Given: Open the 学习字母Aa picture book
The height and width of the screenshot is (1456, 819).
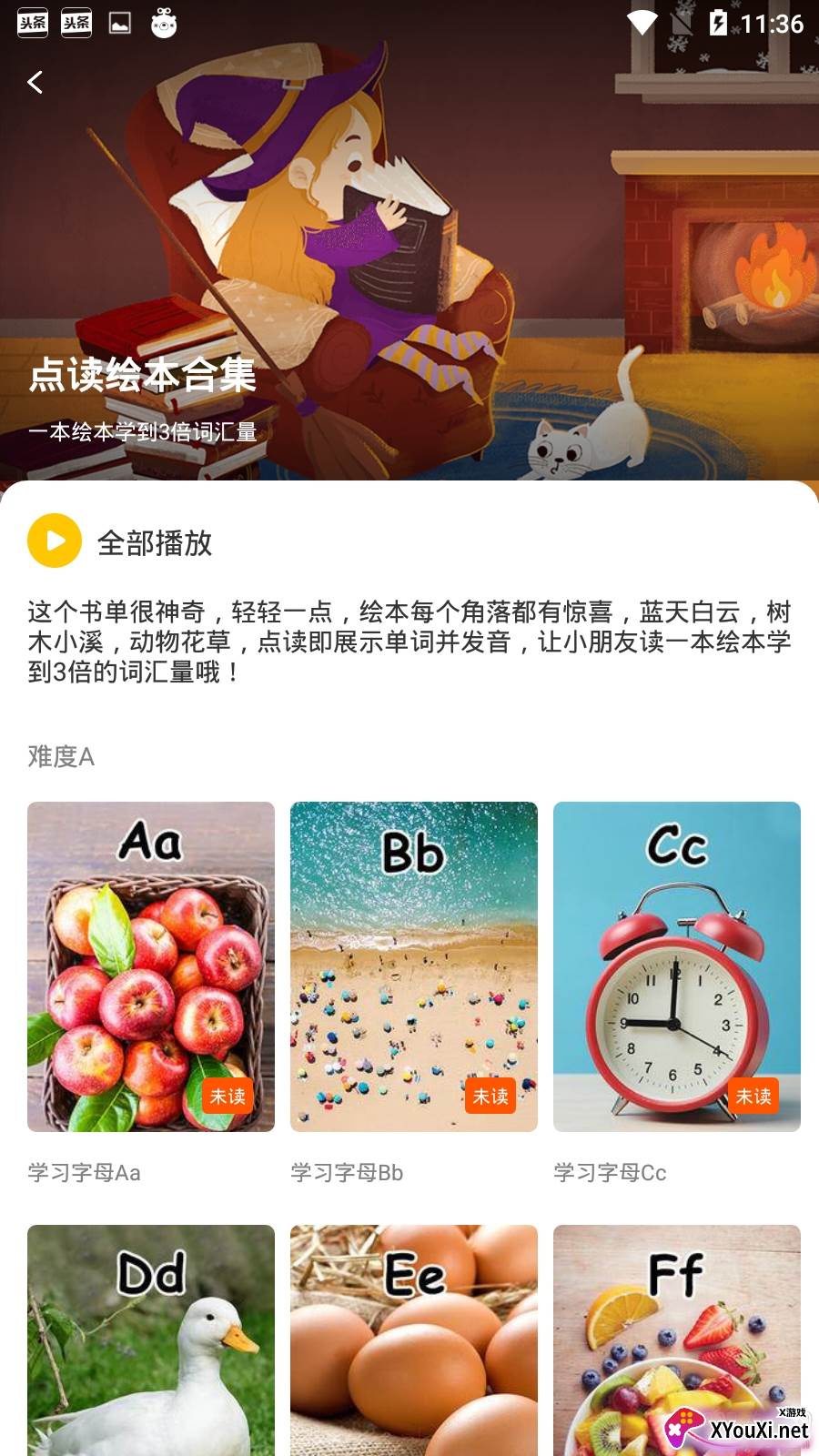Looking at the screenshot, I should (x=151, y=966).
